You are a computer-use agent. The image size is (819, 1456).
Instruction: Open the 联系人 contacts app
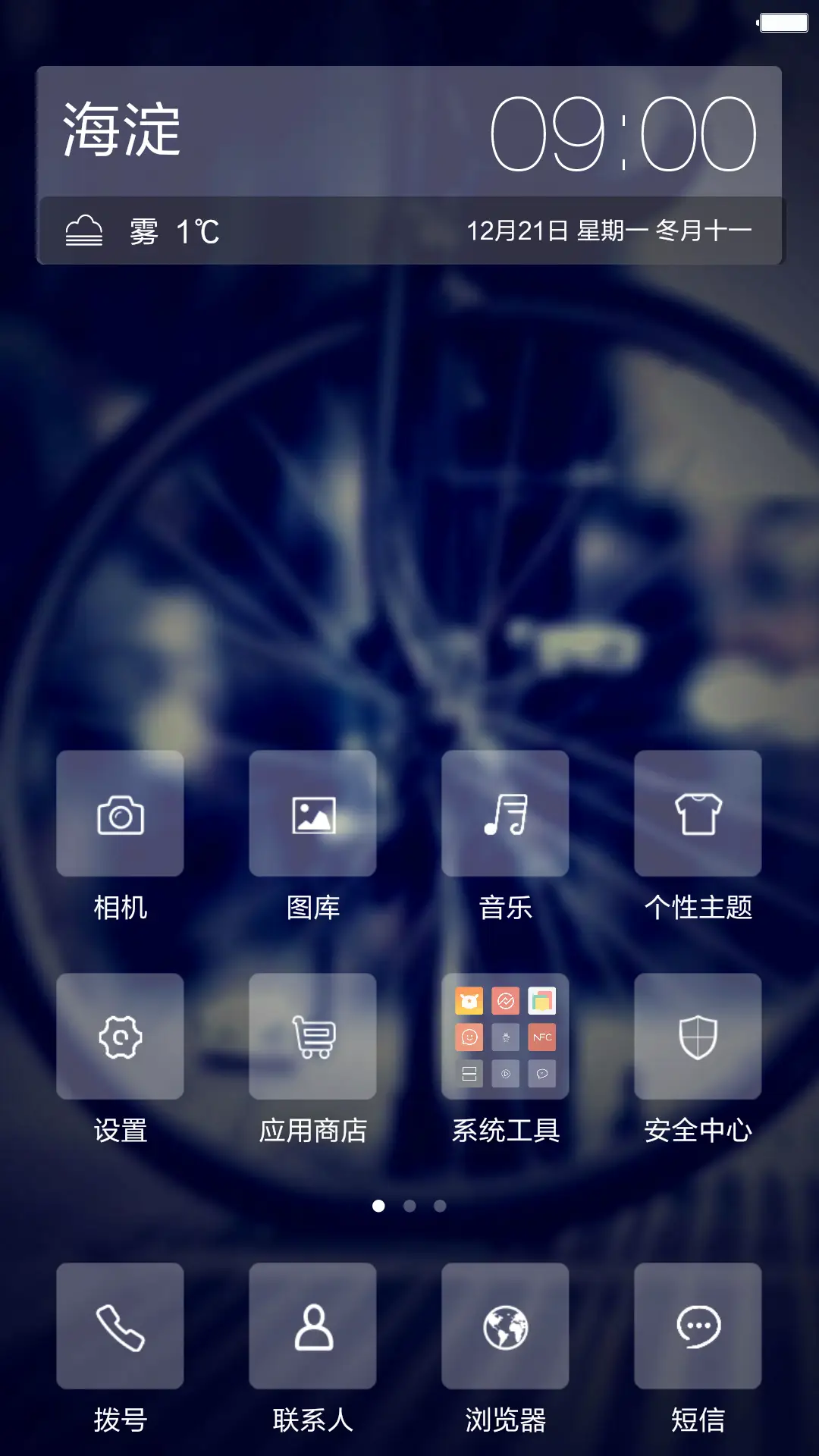[312, 1325]
